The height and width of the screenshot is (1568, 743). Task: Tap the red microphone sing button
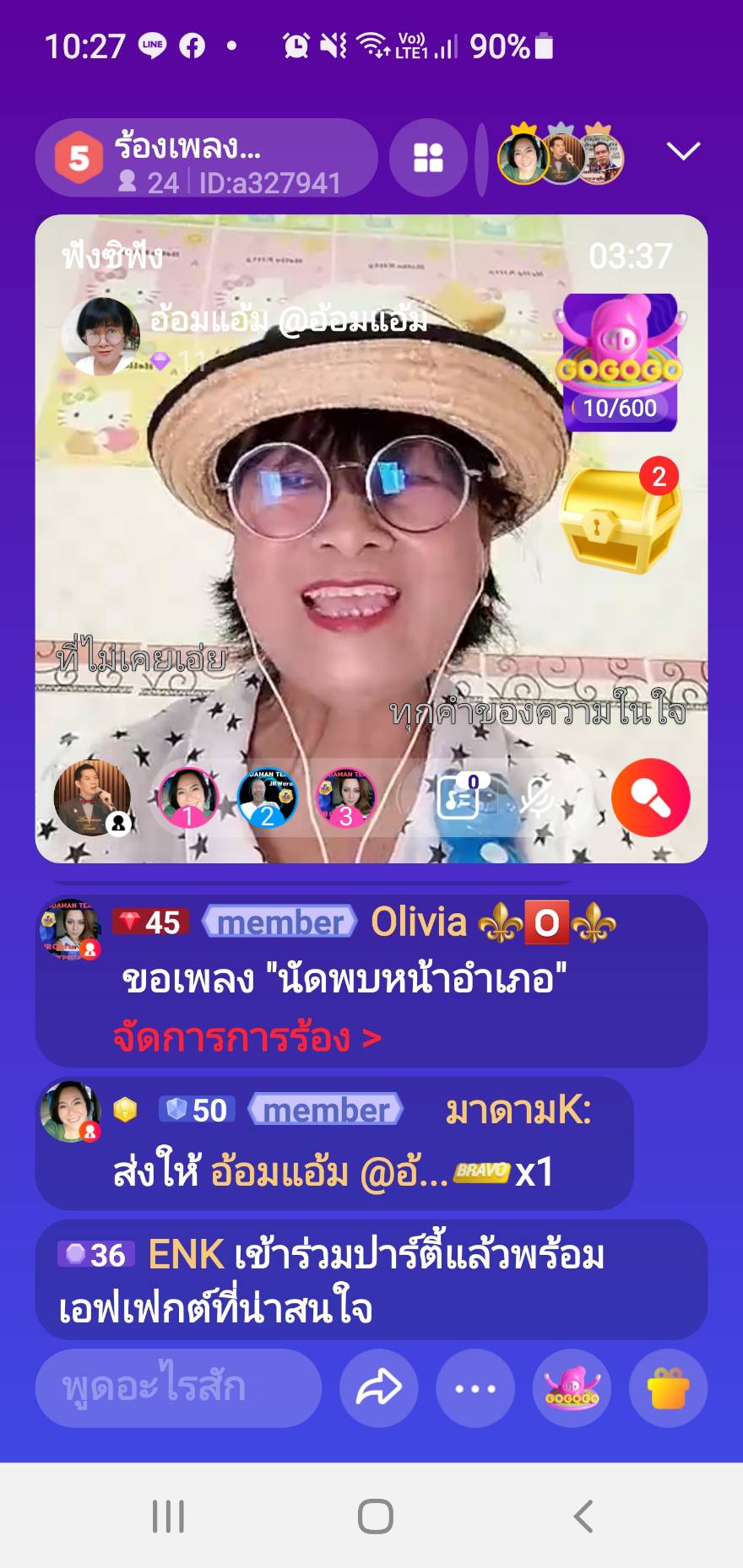pos(650,798)
